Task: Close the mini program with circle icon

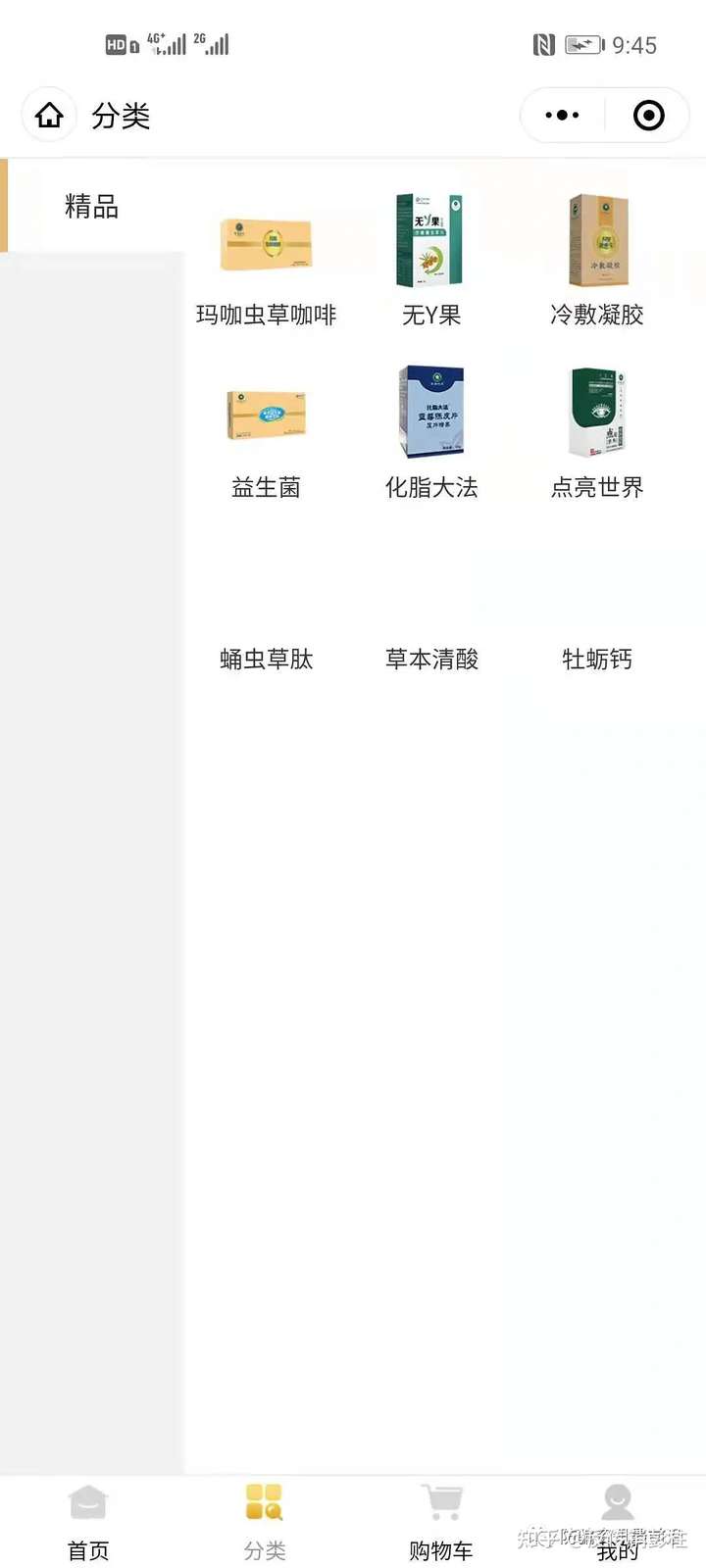Action: coord(648,116)
